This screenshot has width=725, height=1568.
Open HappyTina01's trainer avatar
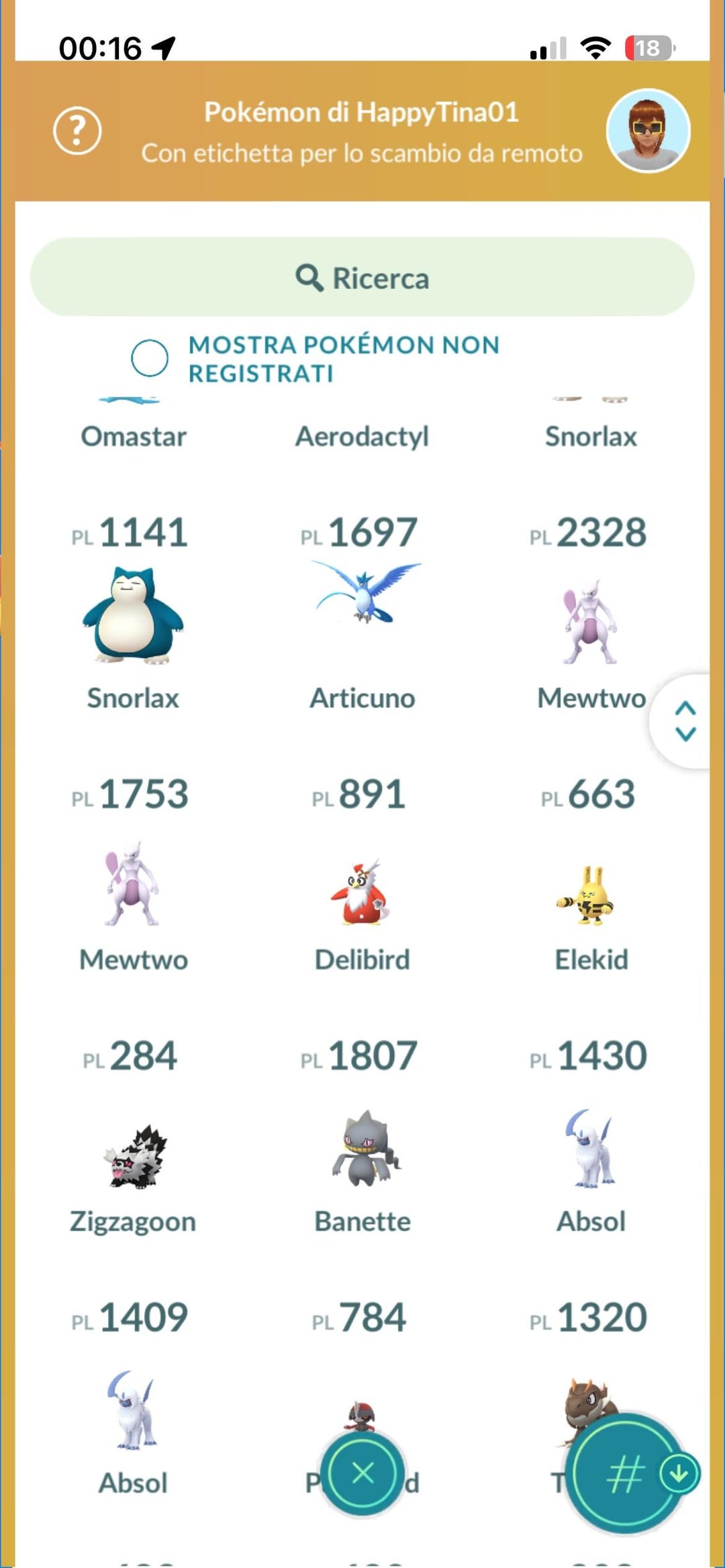click(648, 131)
